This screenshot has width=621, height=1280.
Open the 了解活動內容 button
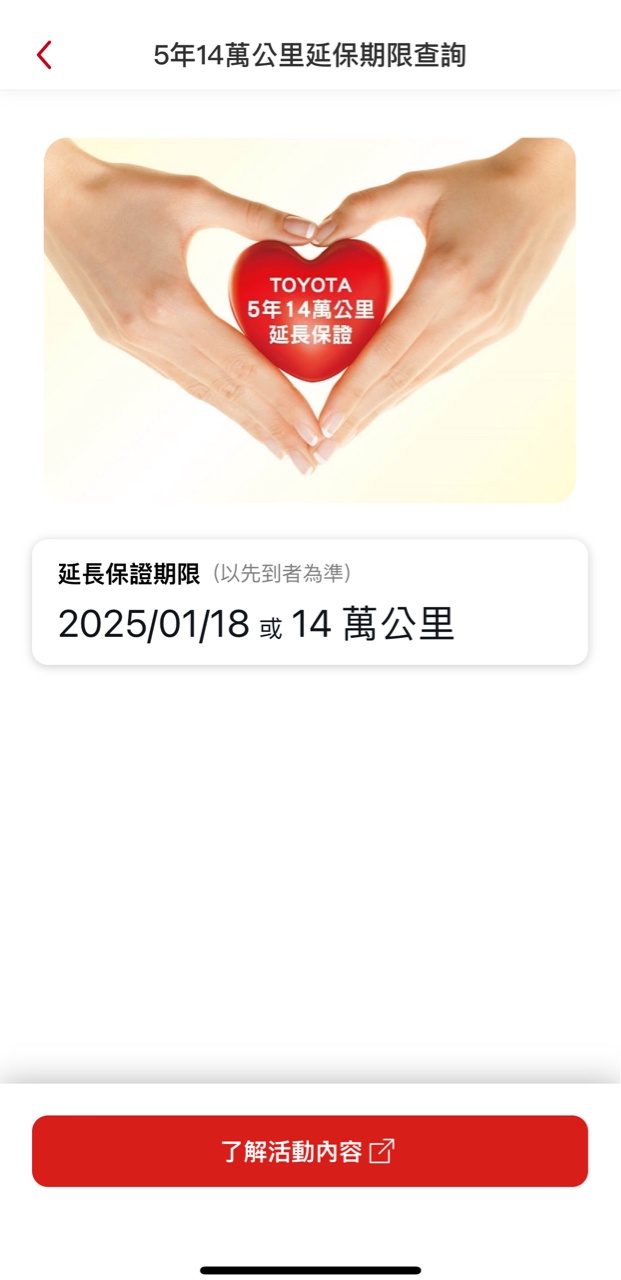click(x=310, y=1151)
